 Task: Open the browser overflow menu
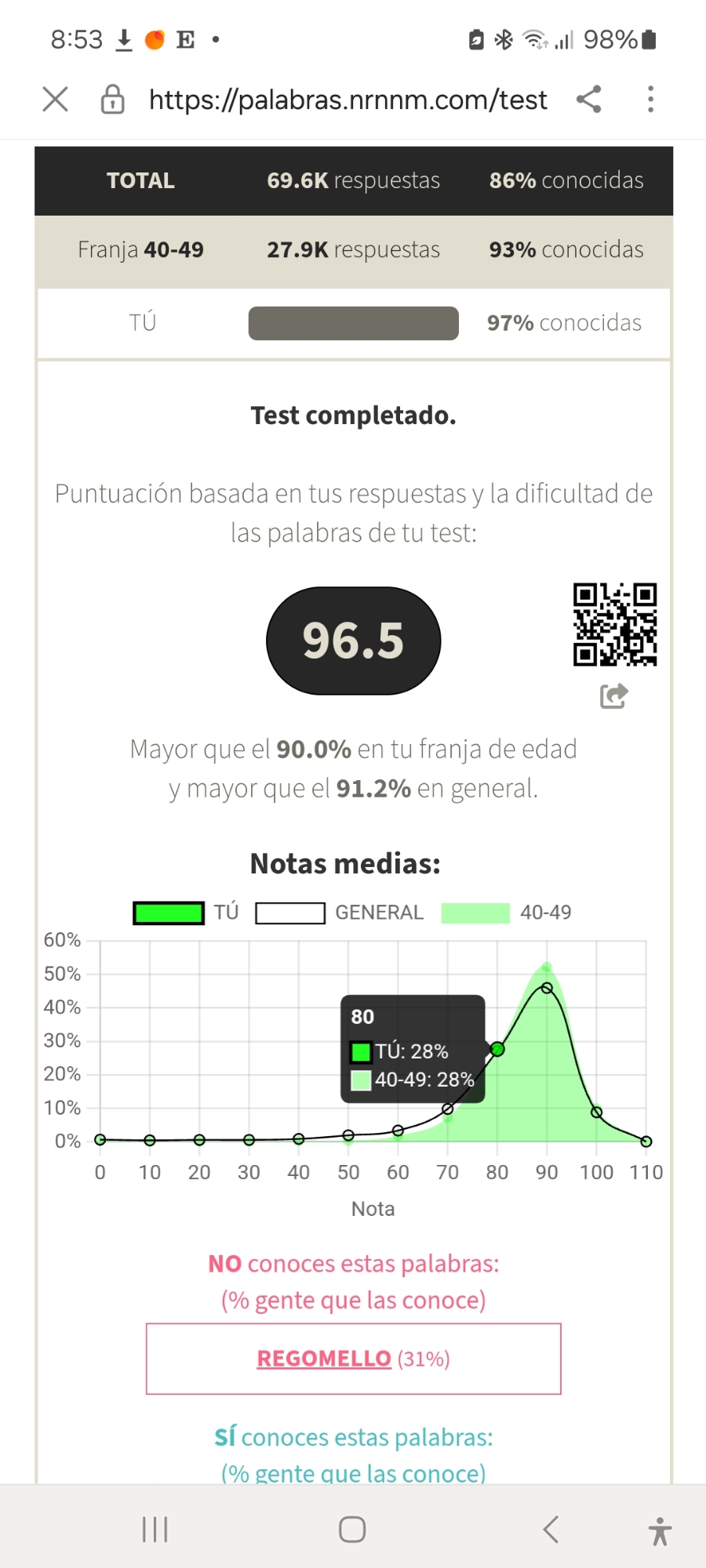coord(650,100)
